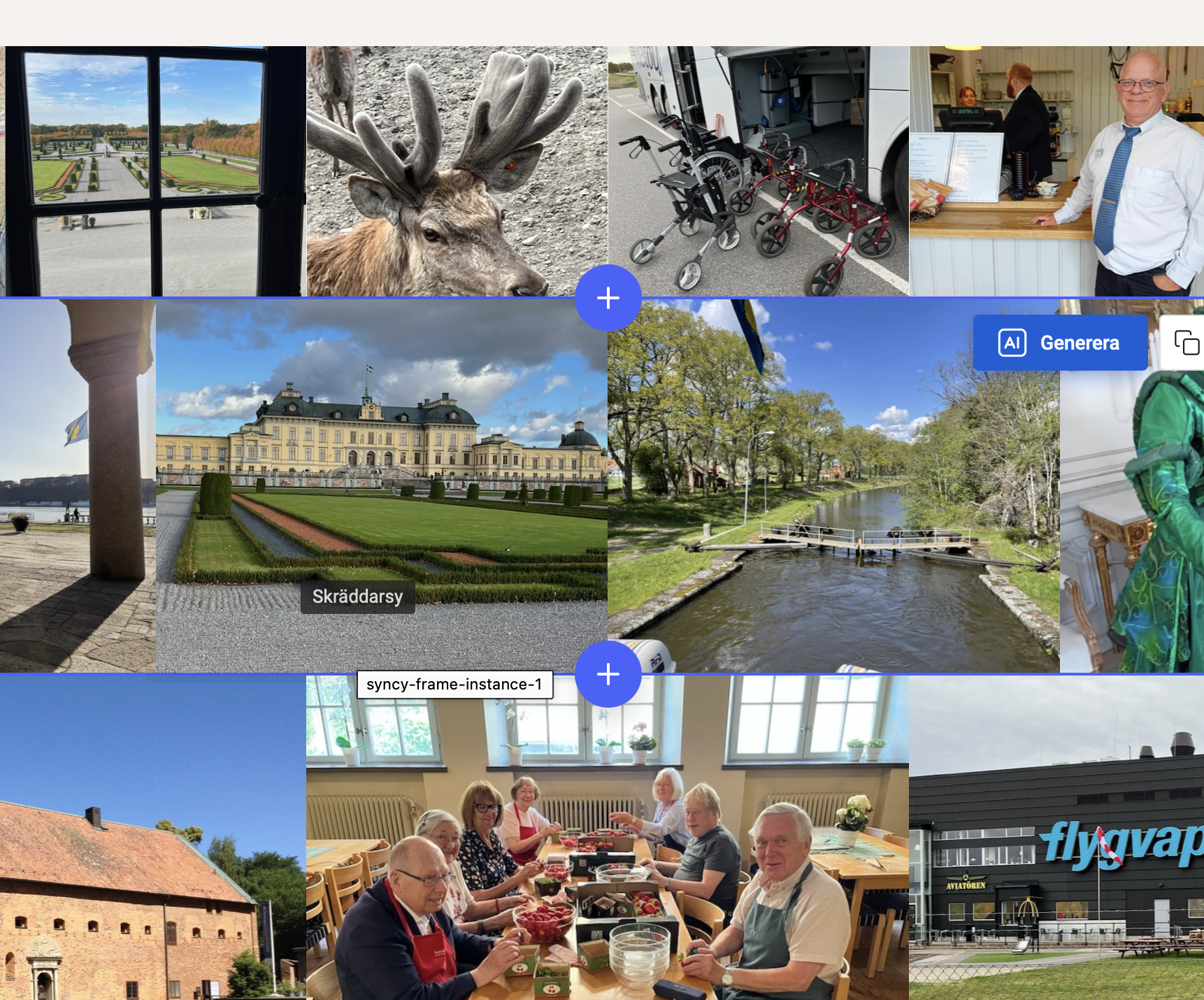This screenshot has height=1000, width=1204.
Task: Select the palace garden window photo
Action: coord(154,171)
